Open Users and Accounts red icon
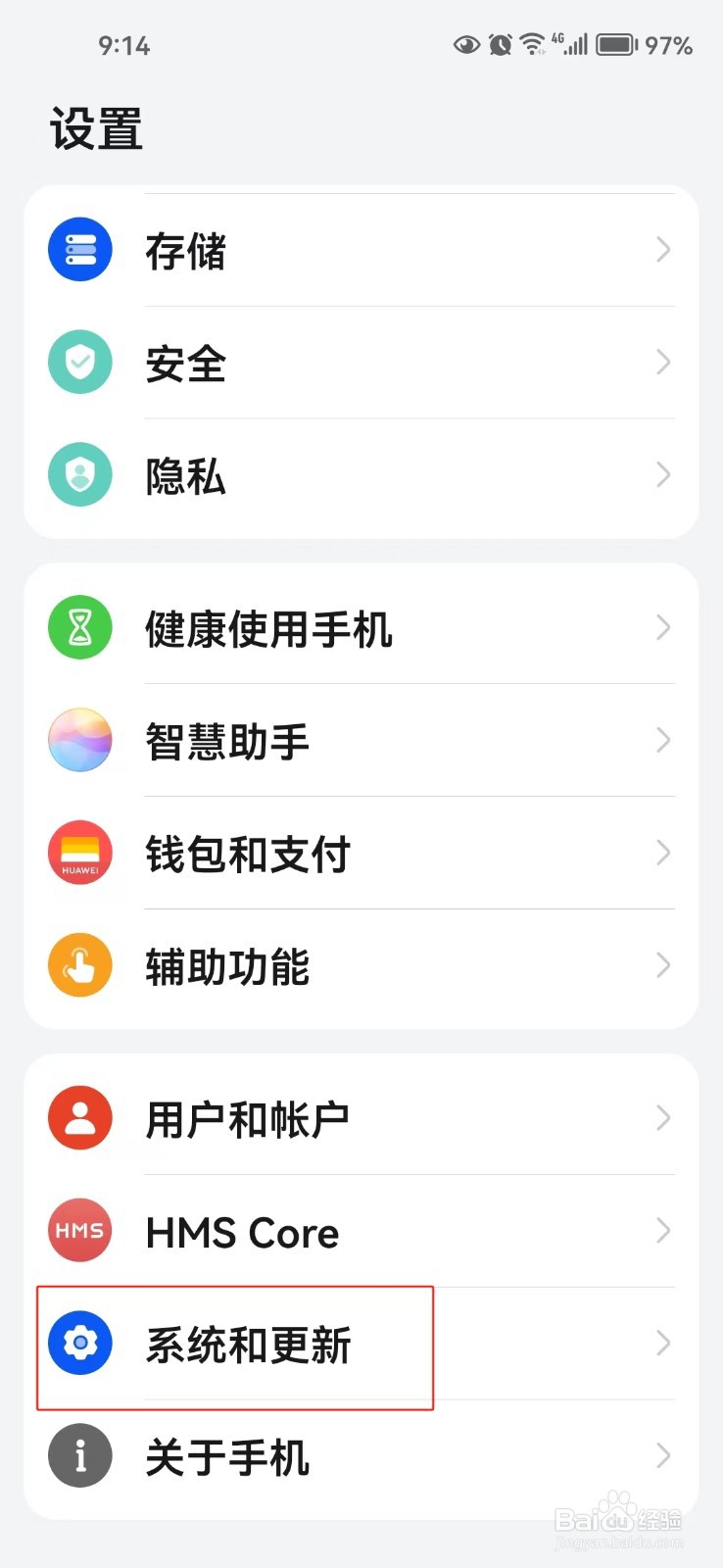This screenshot has width=723, height=1568. coord(79,1117)
